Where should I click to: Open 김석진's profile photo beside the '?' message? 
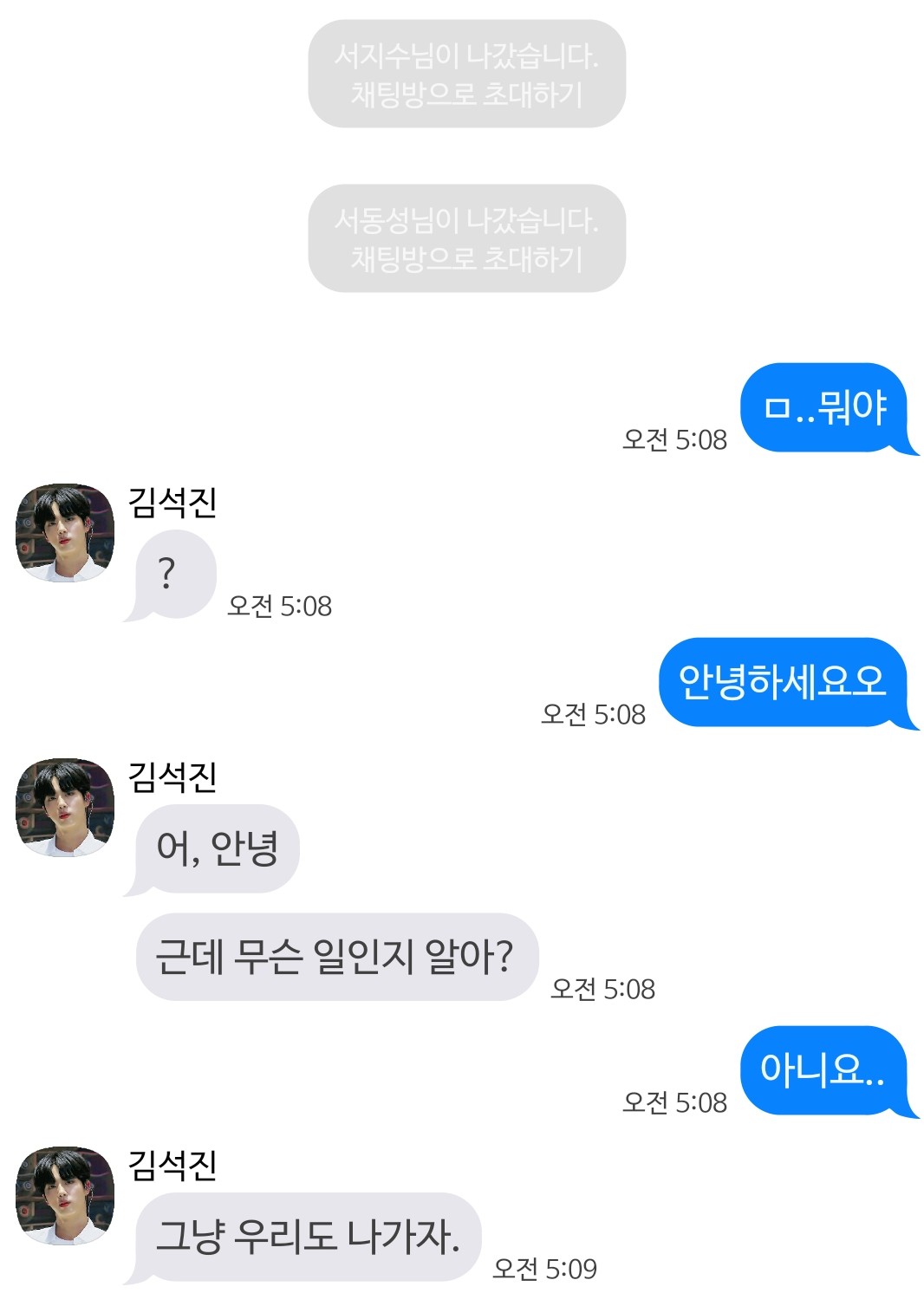click(x=65, y=532)
